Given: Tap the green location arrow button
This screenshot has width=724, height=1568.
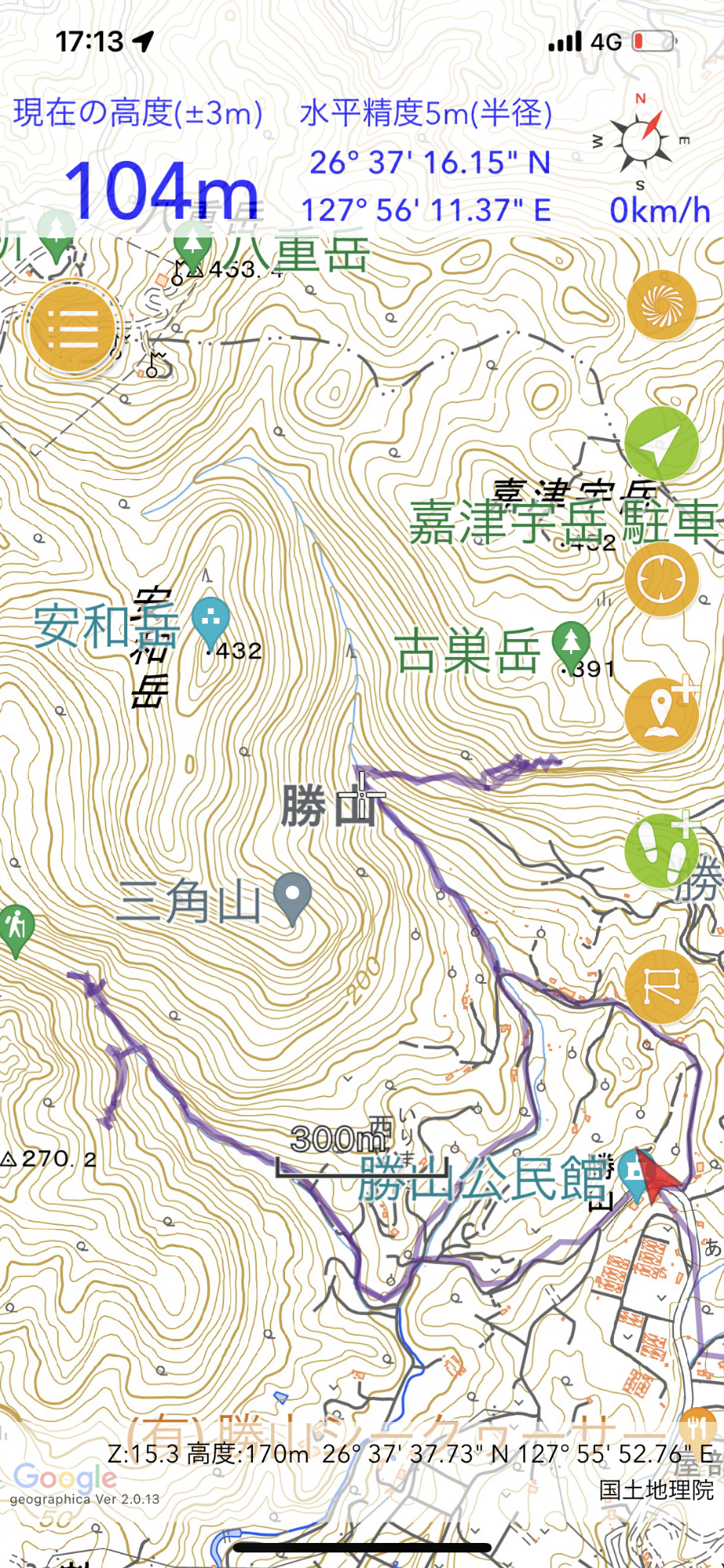Looking at the screenshot, I should click(x=662, y=443).
